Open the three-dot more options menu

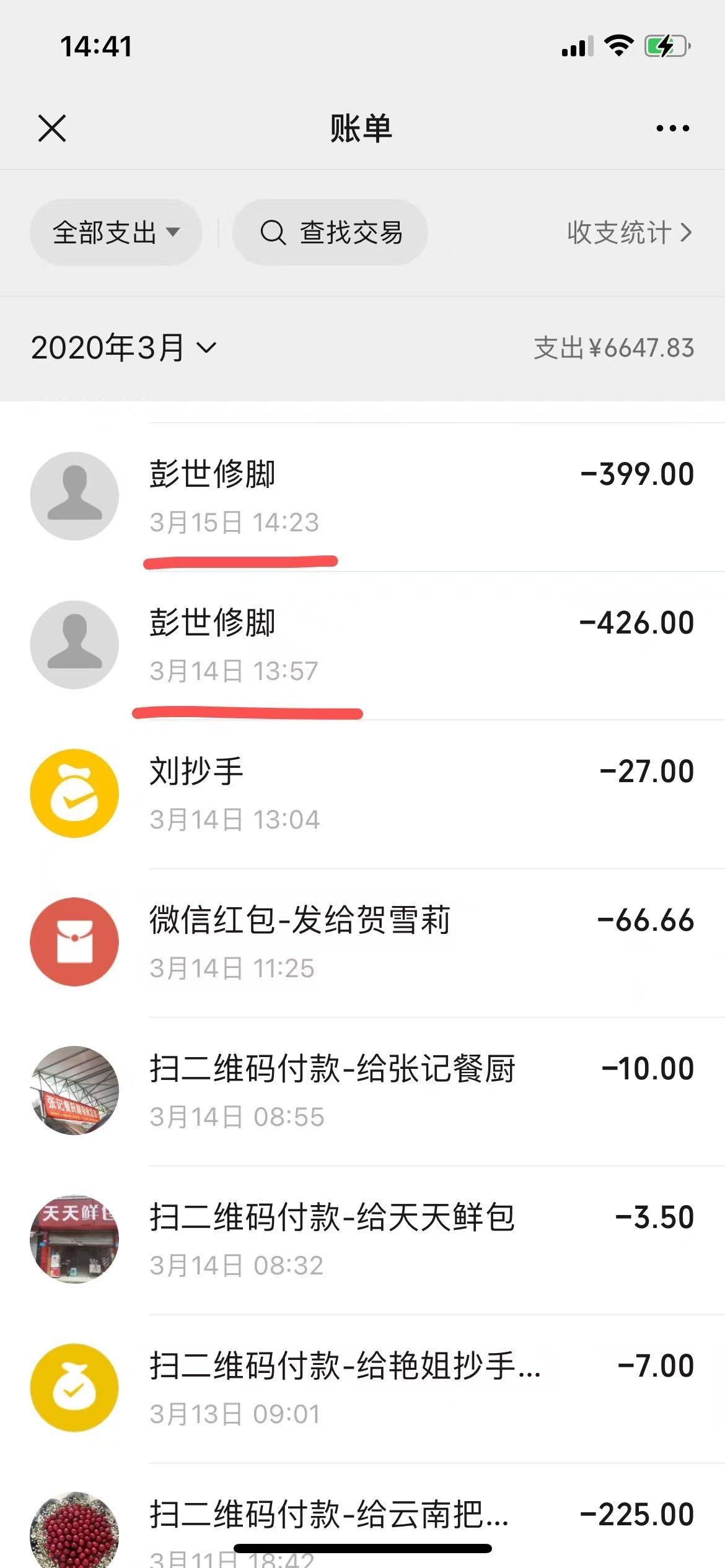[x=672, y=128]
